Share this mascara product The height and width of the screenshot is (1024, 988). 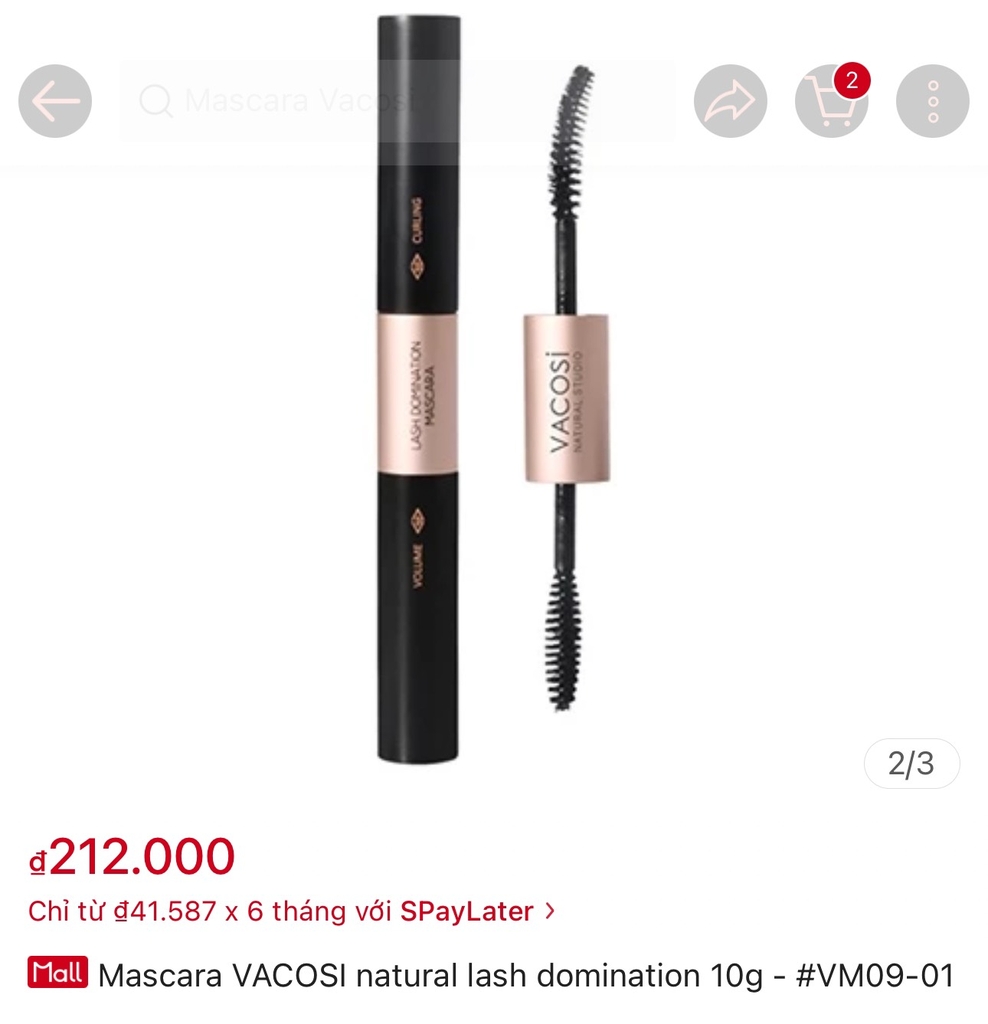(x=730, y=101)
